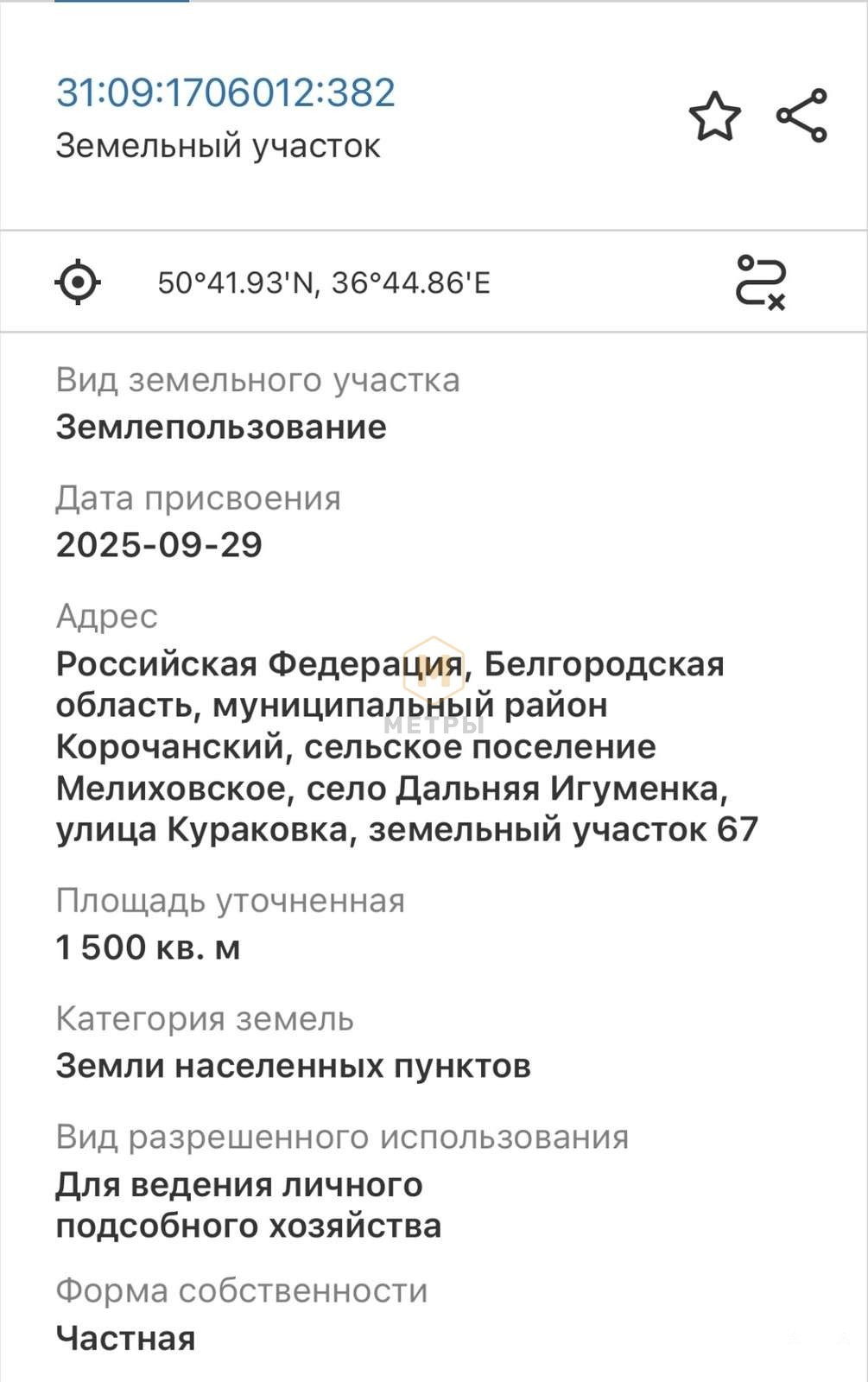
Task: Open cadastral number 31:09:1706012:382 link
Action: pyautogui.click(x=225, y=92)
